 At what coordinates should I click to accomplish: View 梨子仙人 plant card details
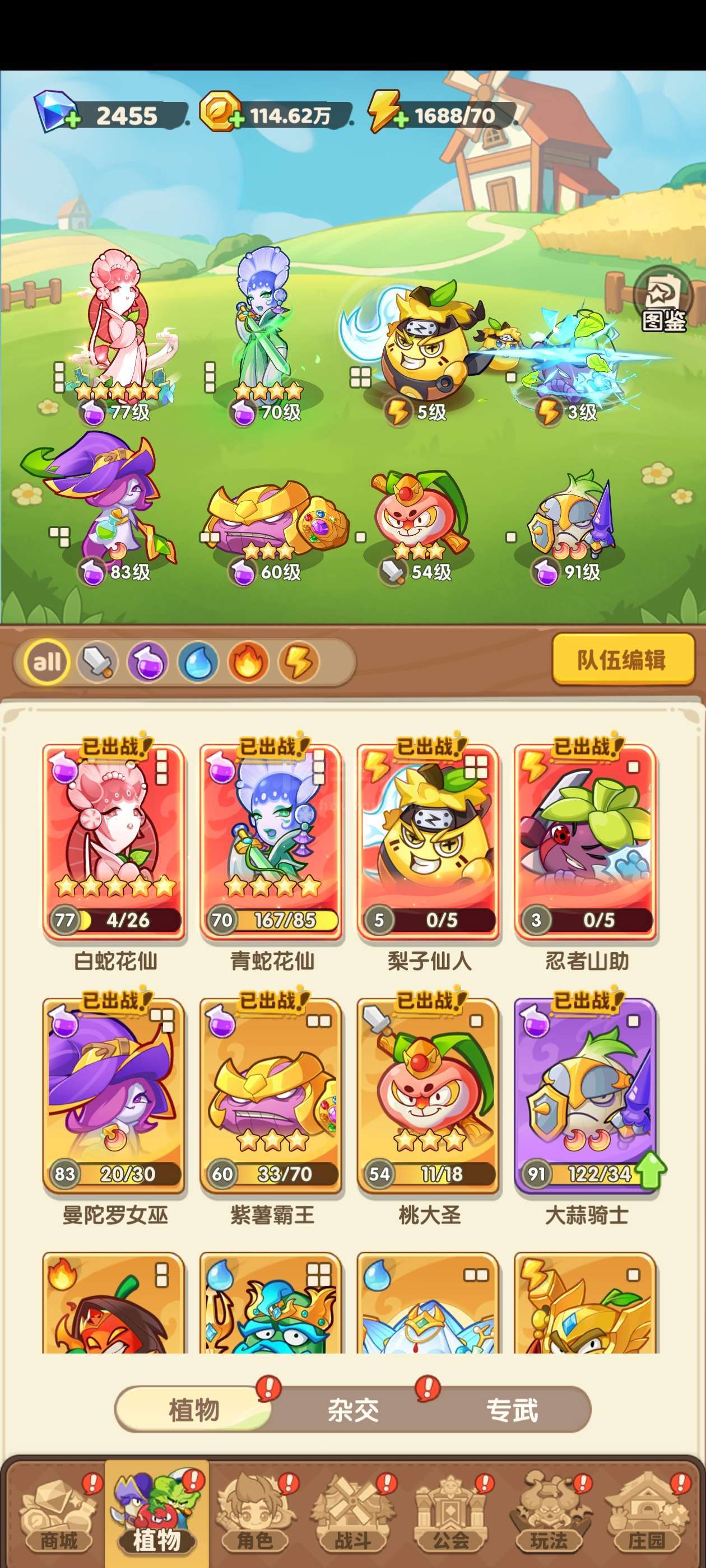pos(428,842)
